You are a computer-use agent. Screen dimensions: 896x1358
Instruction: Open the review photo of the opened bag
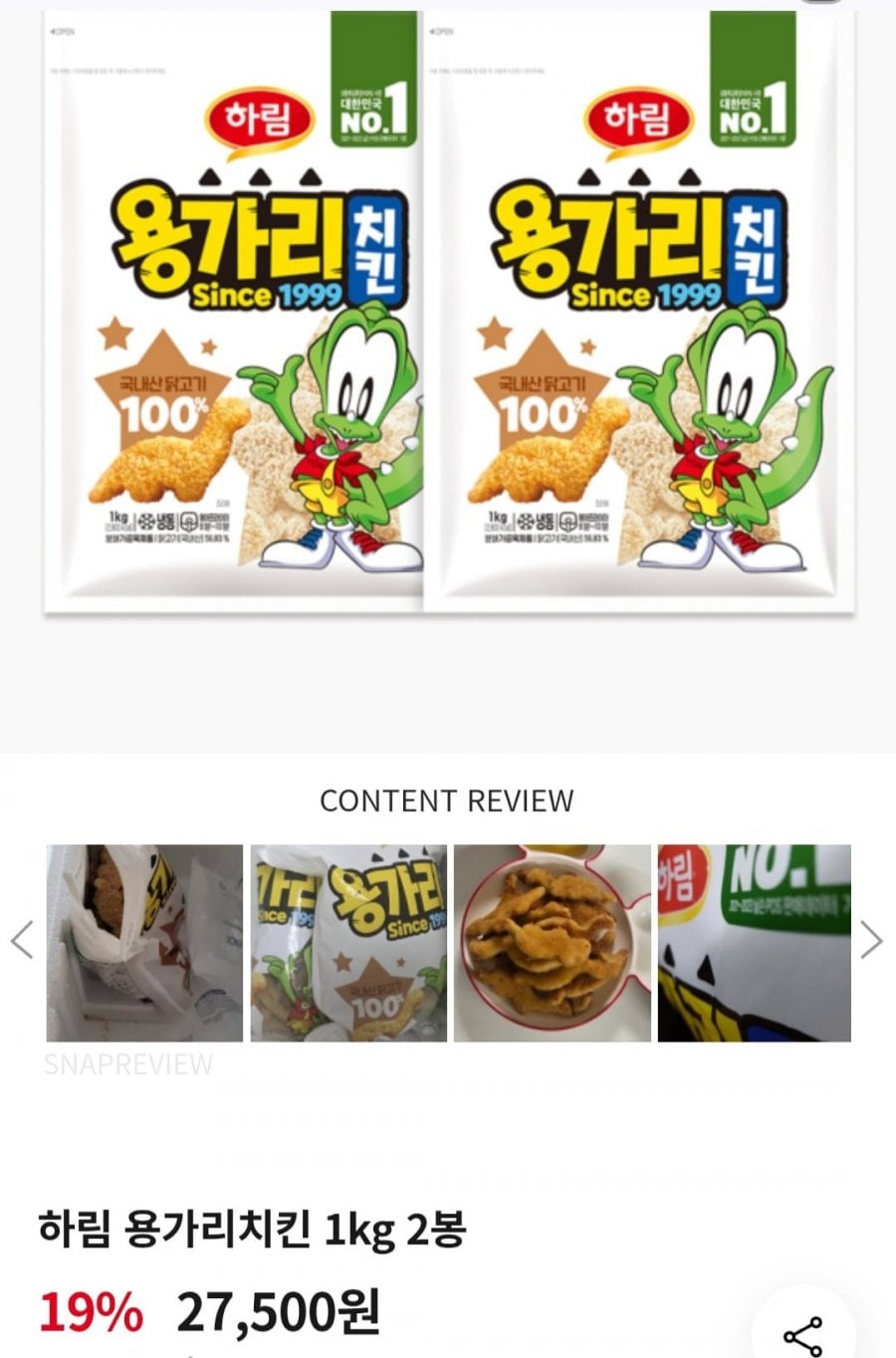tap(144, 943)
